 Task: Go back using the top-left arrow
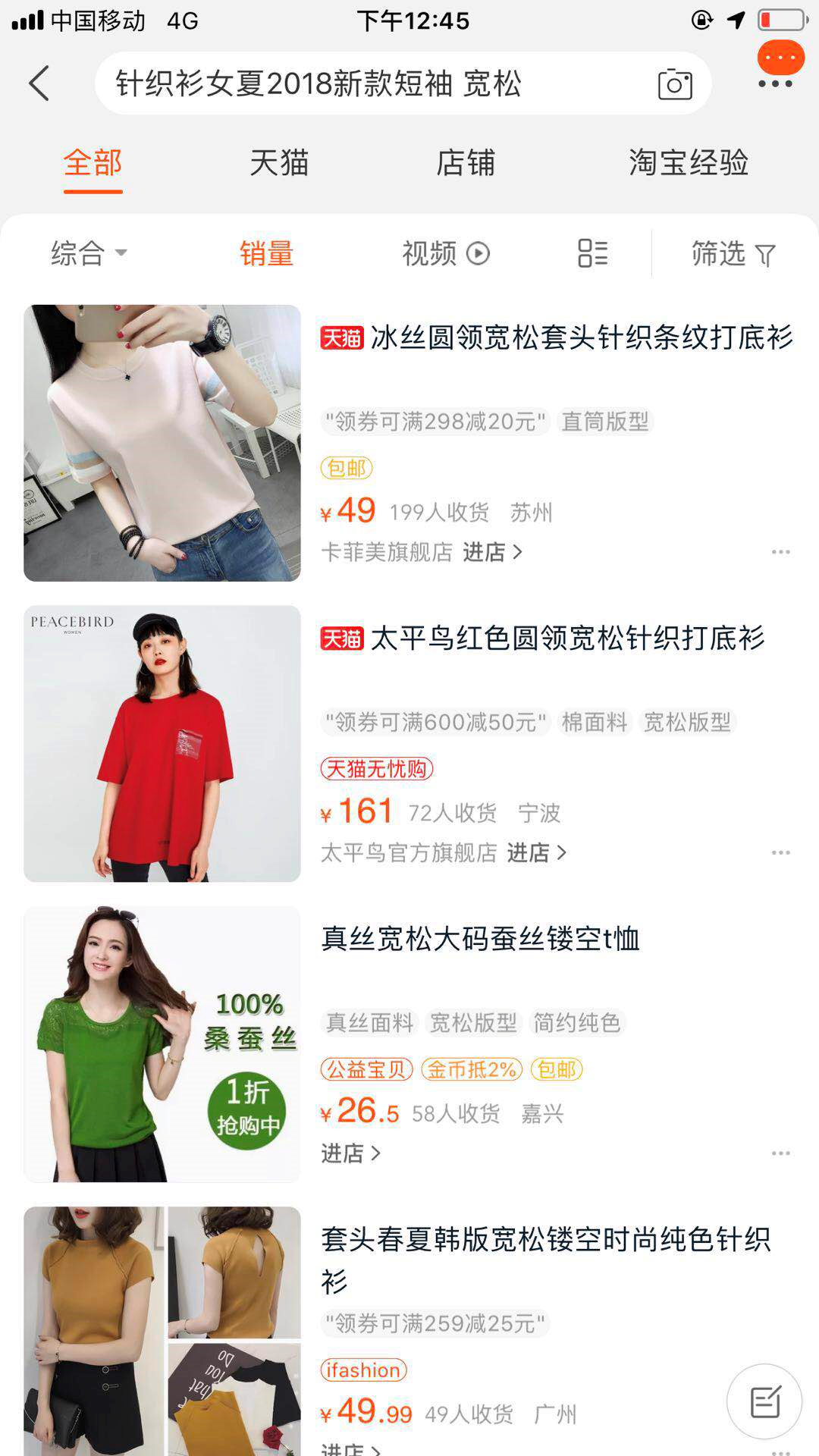[x=39, y=83]
